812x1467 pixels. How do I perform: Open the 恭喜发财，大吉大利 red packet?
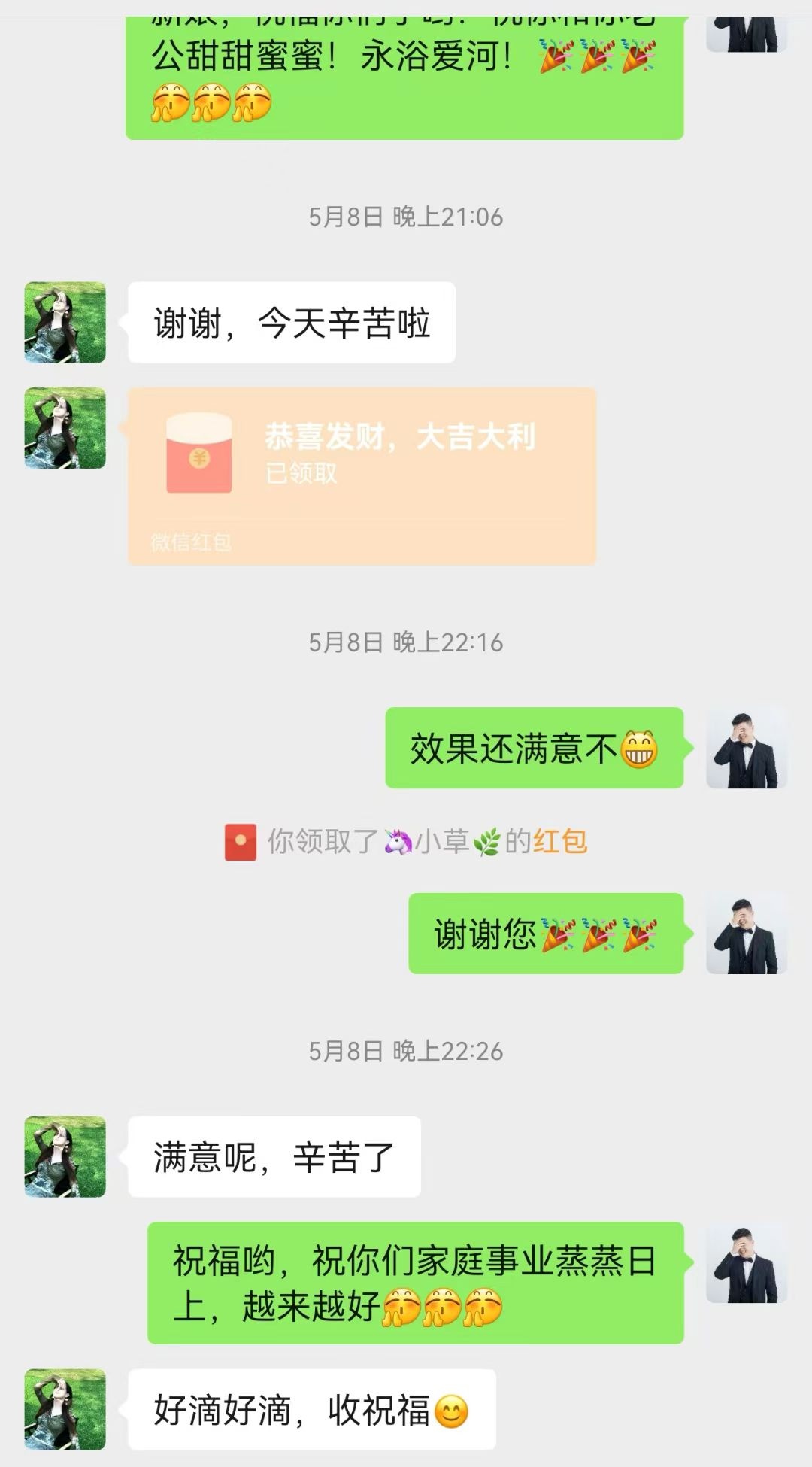tap(362, 475)
